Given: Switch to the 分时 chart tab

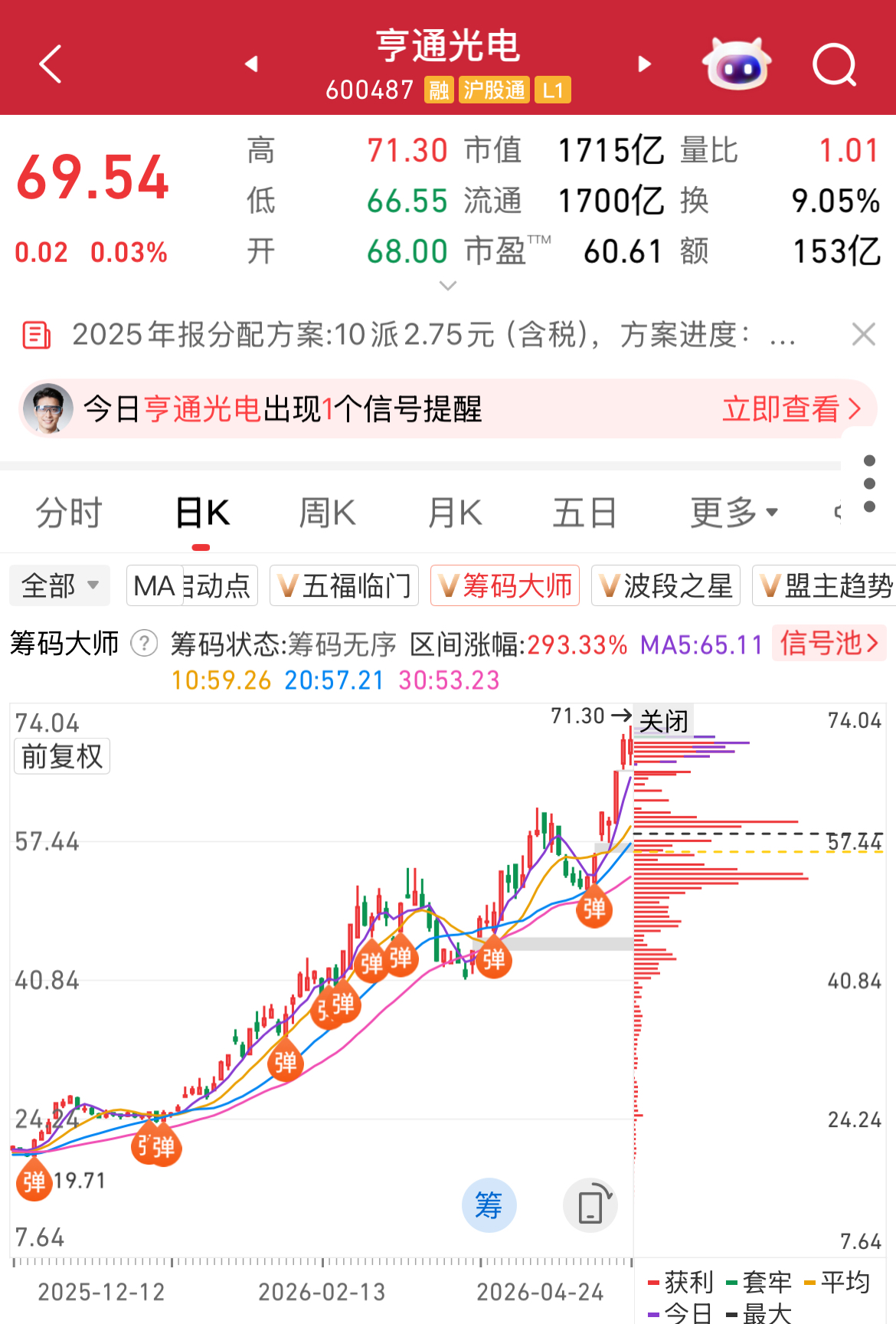Looking at the screenshot, I should (x=69, y=513).
